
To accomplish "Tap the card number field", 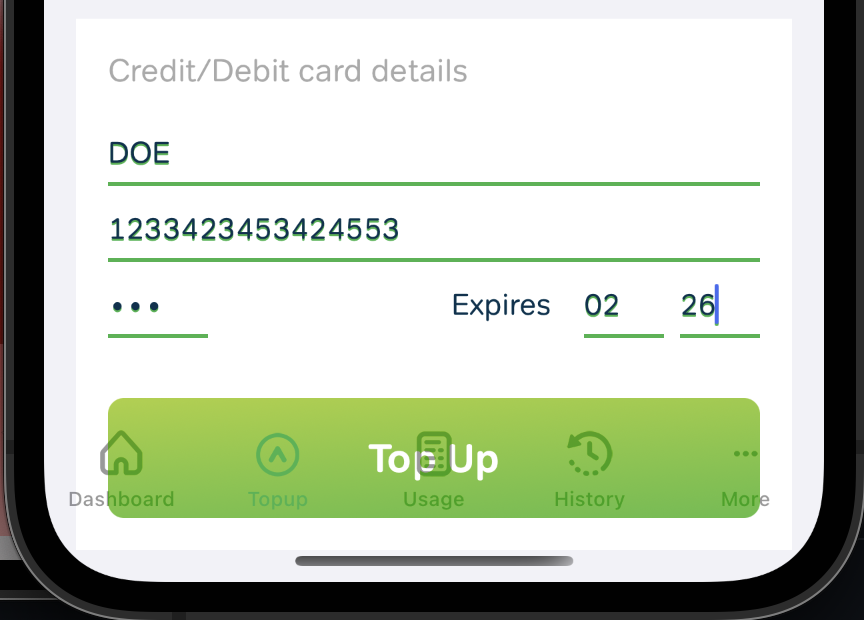I will [432, 230].
